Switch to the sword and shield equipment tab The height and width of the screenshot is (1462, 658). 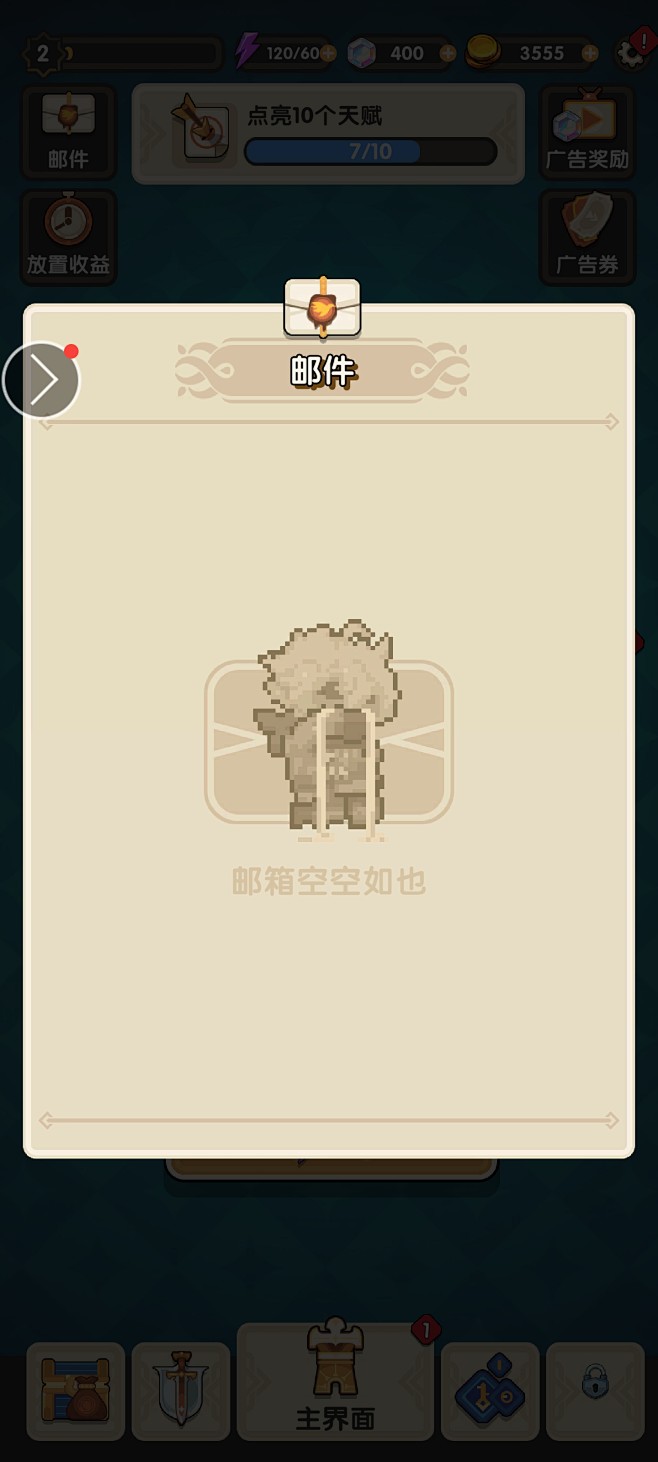(181, 1391)
